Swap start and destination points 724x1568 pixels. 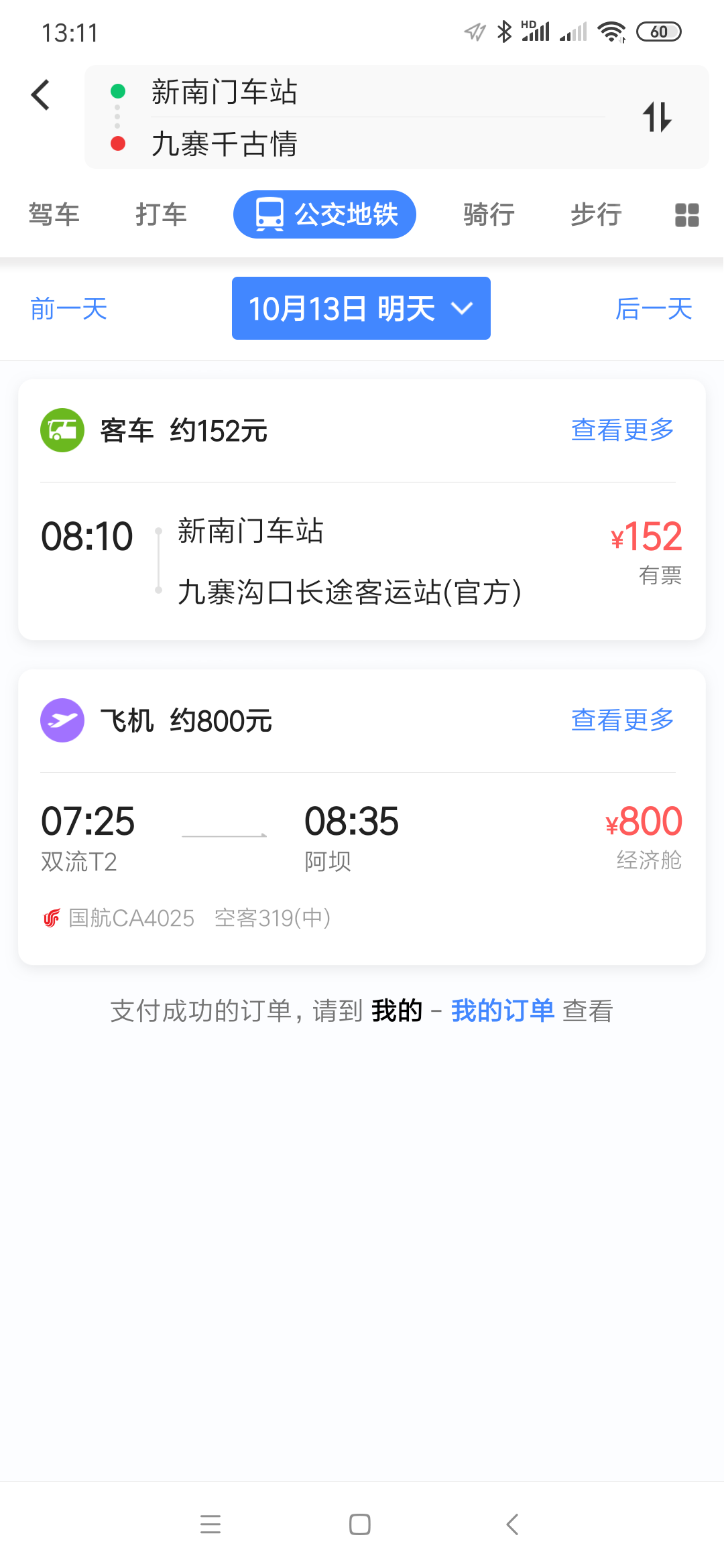(657, 117)
